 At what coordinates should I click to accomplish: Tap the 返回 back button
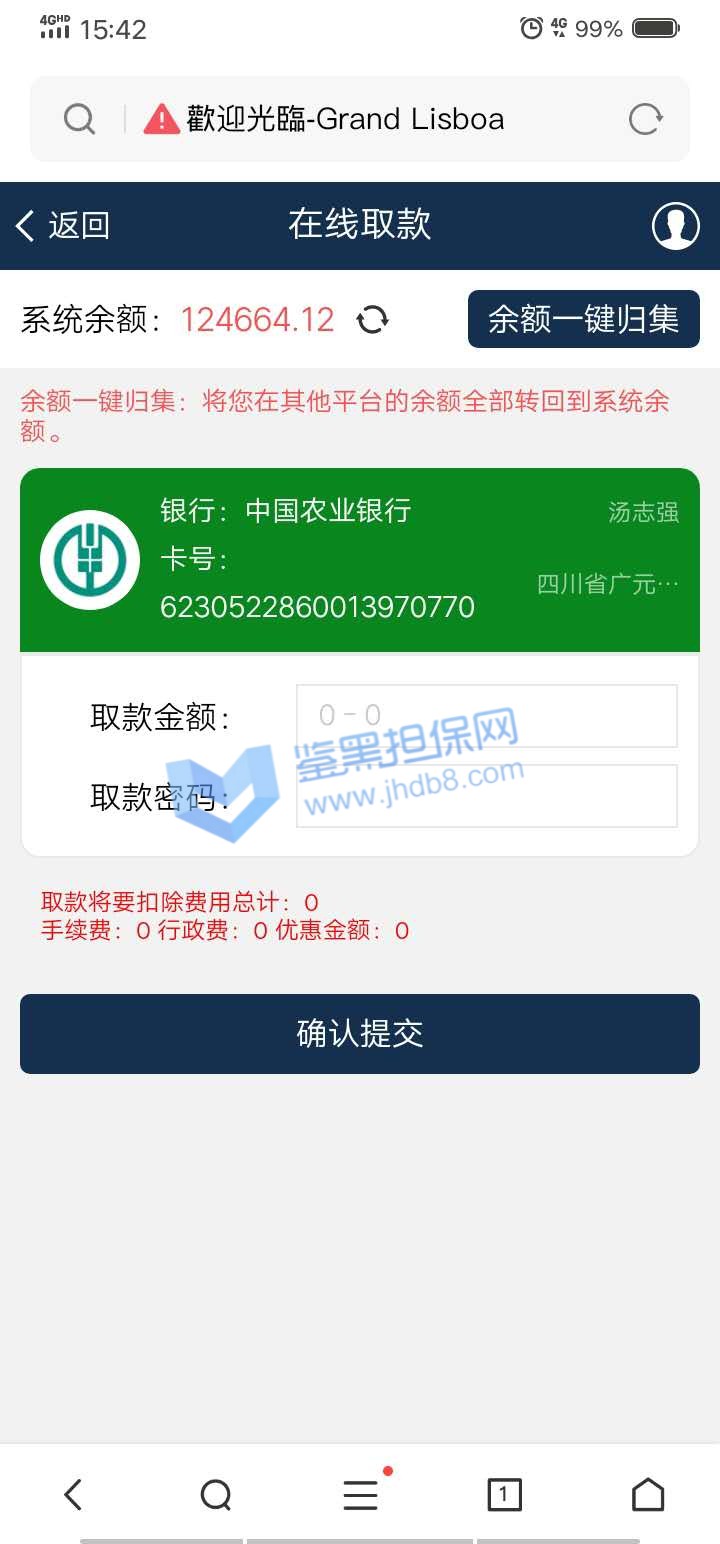tap(62, 226)
